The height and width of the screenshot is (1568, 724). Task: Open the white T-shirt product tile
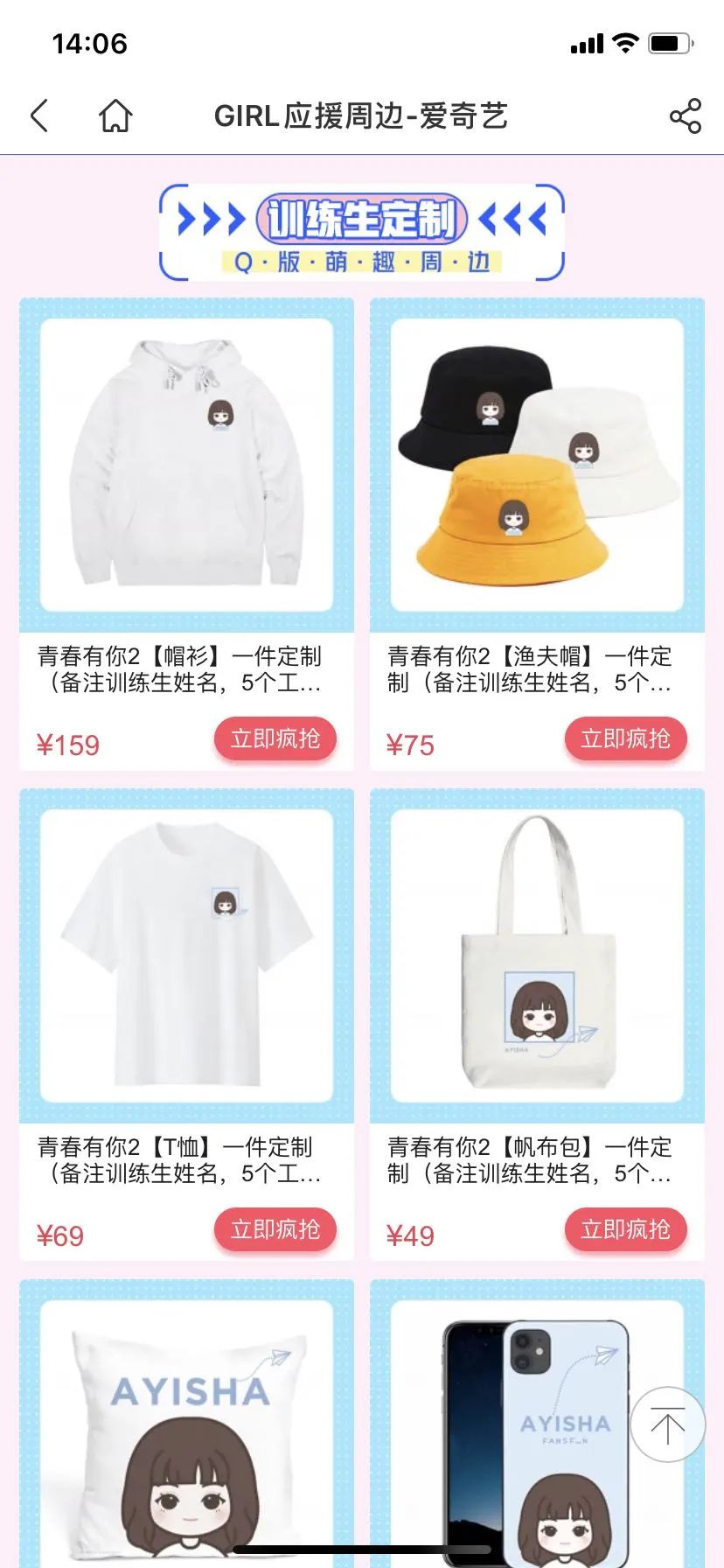[187, 955]
